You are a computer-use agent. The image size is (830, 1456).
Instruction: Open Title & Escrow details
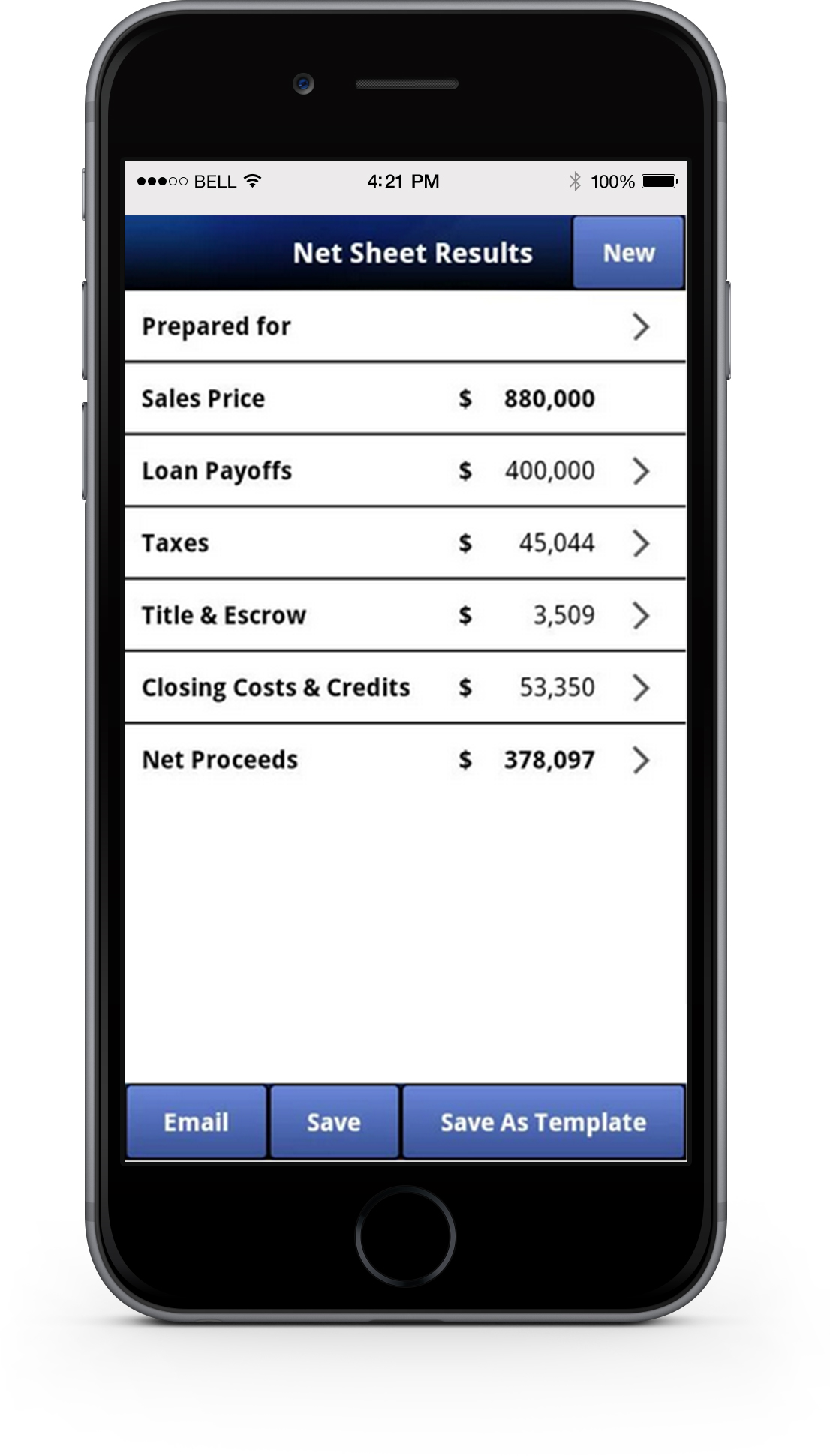pos(405,615)
